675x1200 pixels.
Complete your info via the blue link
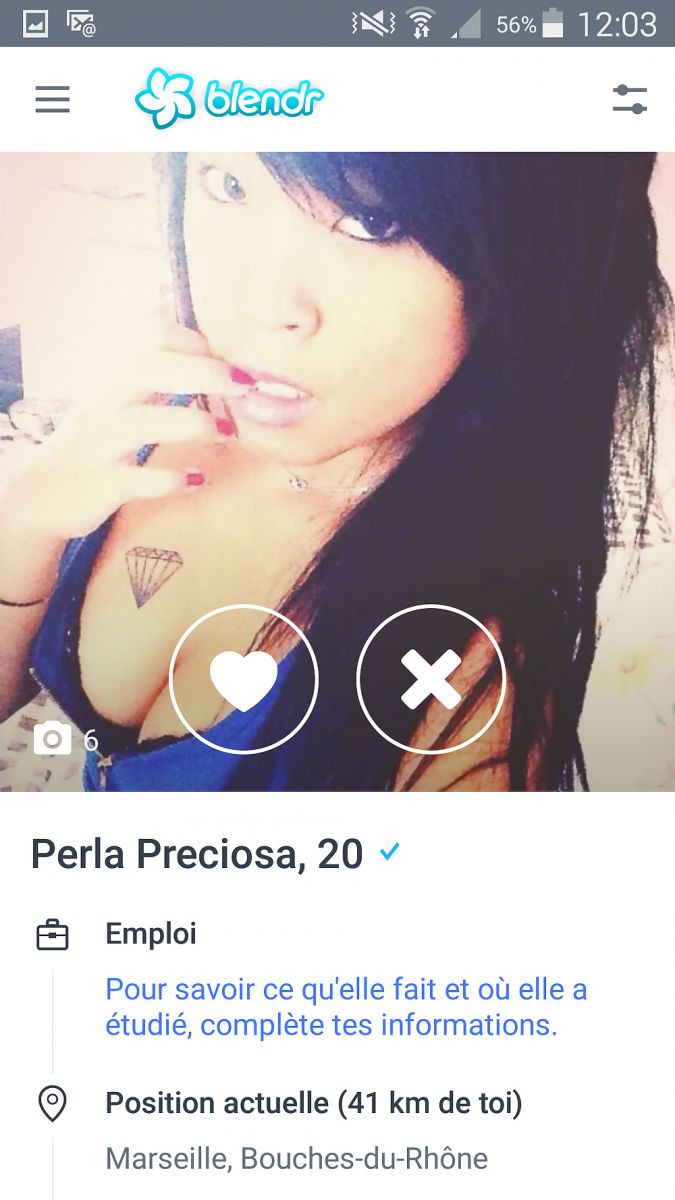(x=346, y=1007)
